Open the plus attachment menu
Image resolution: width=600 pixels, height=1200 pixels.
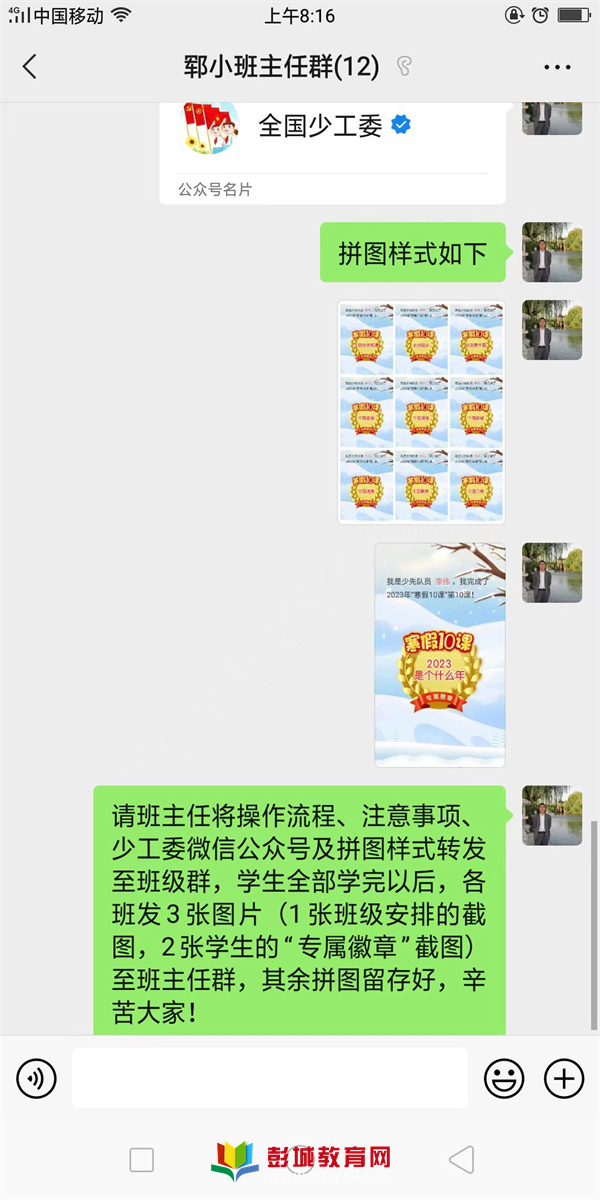(563, 1078)
